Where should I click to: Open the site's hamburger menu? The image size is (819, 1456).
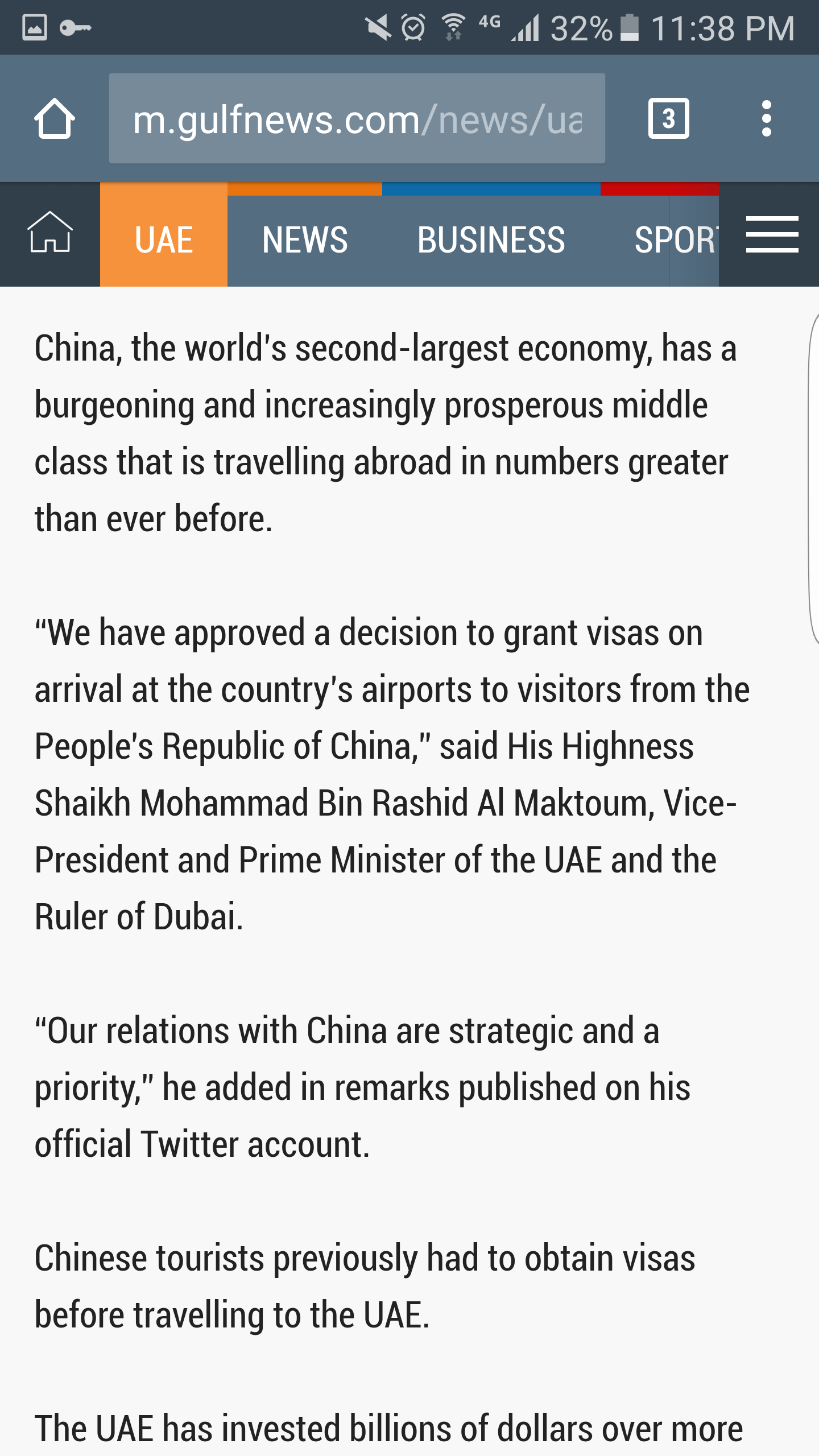[772, 234]
